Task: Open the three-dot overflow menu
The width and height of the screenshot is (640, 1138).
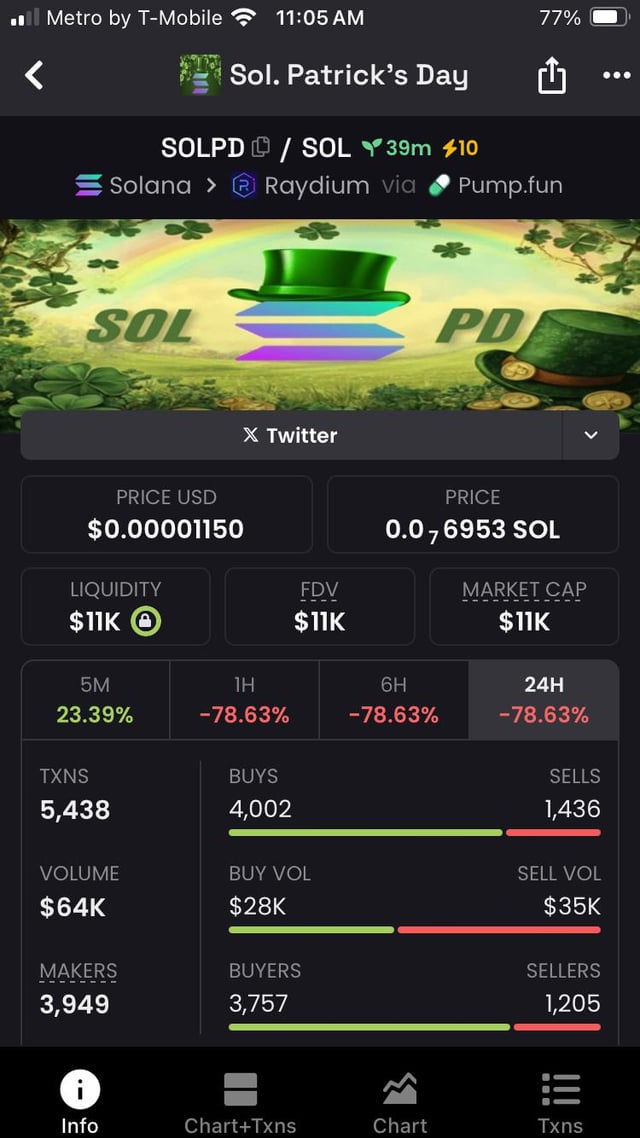Action: pos(616,76)
